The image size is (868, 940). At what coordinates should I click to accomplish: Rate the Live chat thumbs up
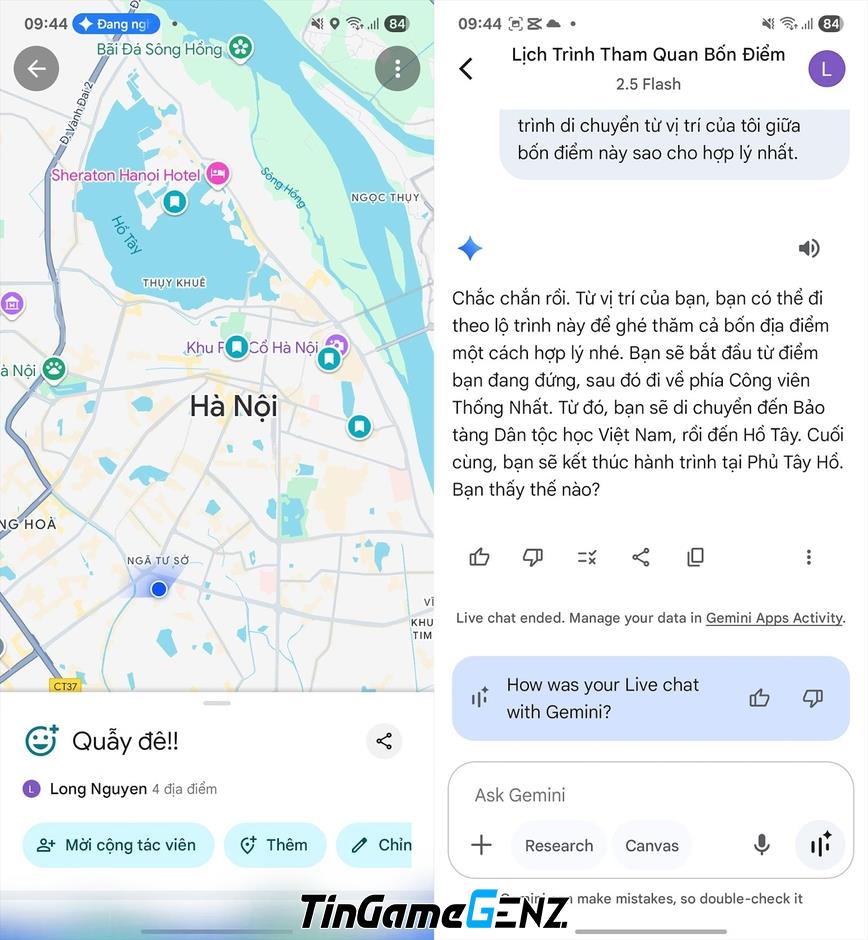point(760,698)
